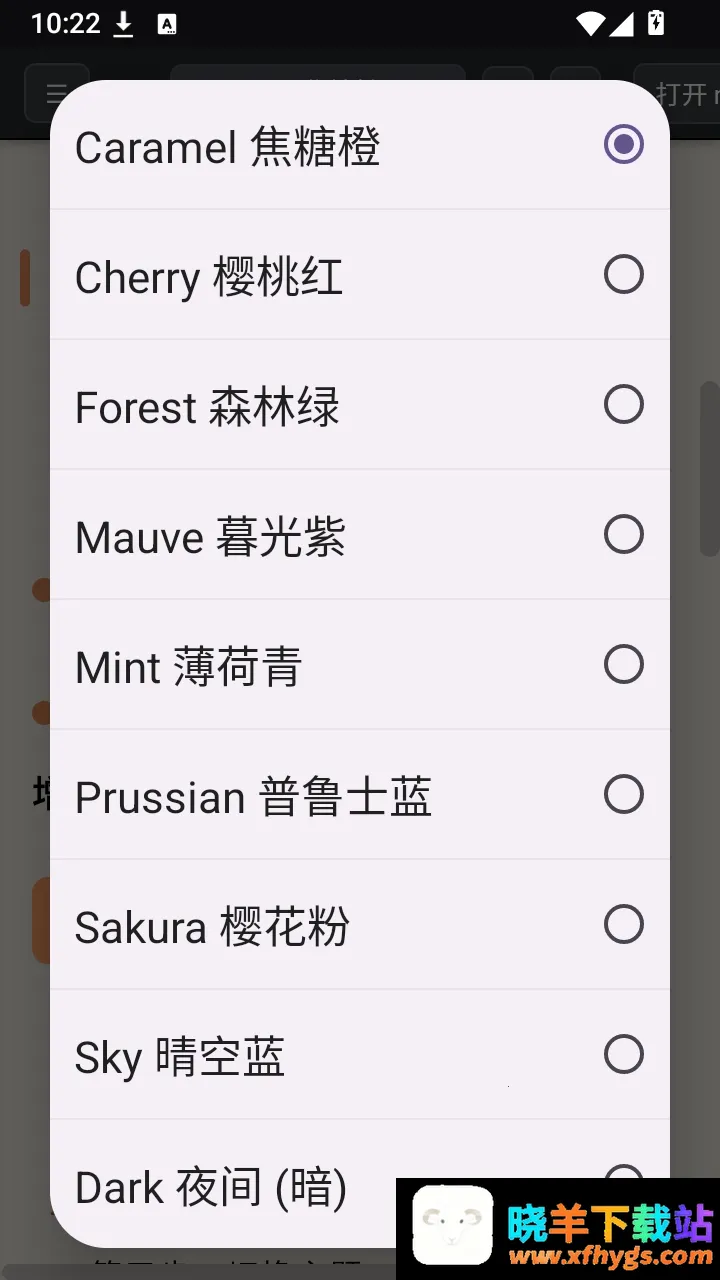This screenshot has height=1280, width=720.
Task: Select the Caramel 焦糖橙 theme
Action: [x=360, y=145]
